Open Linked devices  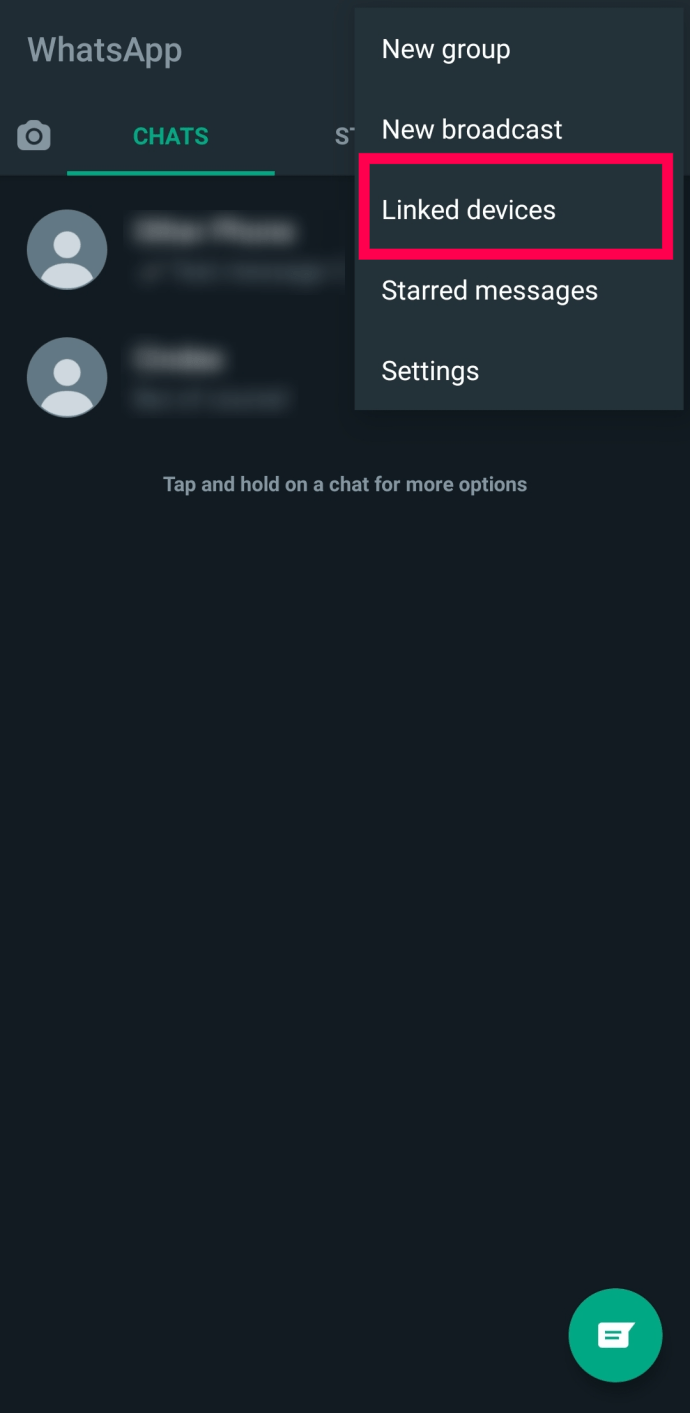tap(469, 210)
